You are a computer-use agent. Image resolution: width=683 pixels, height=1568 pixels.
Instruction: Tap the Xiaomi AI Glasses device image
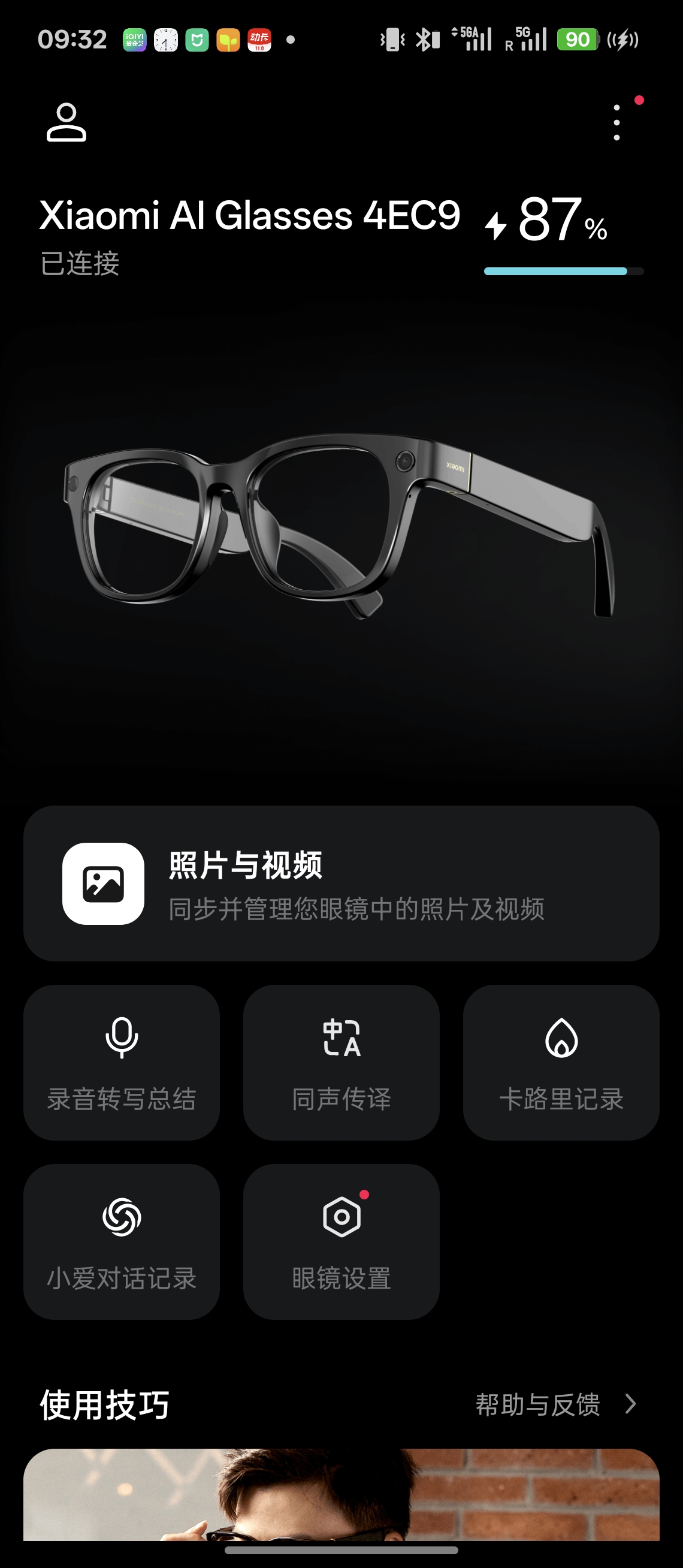coord(338,524)
